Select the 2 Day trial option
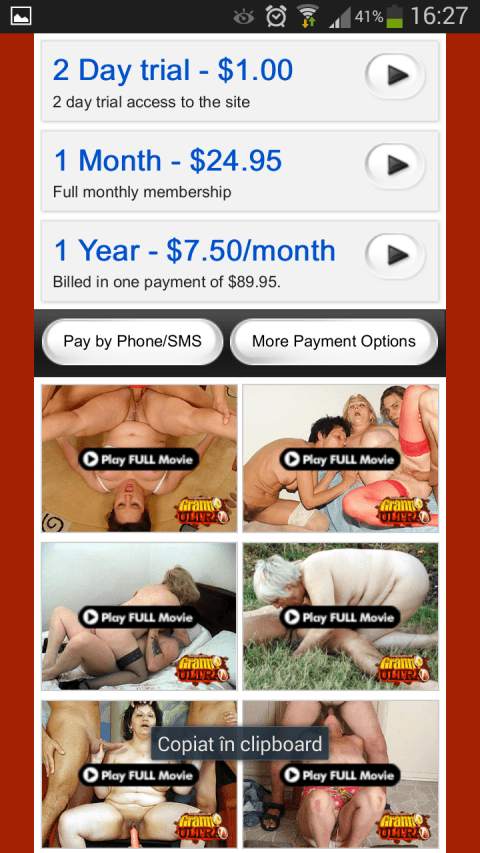This screenshot has height=853, width=480. tap(239, 81)
